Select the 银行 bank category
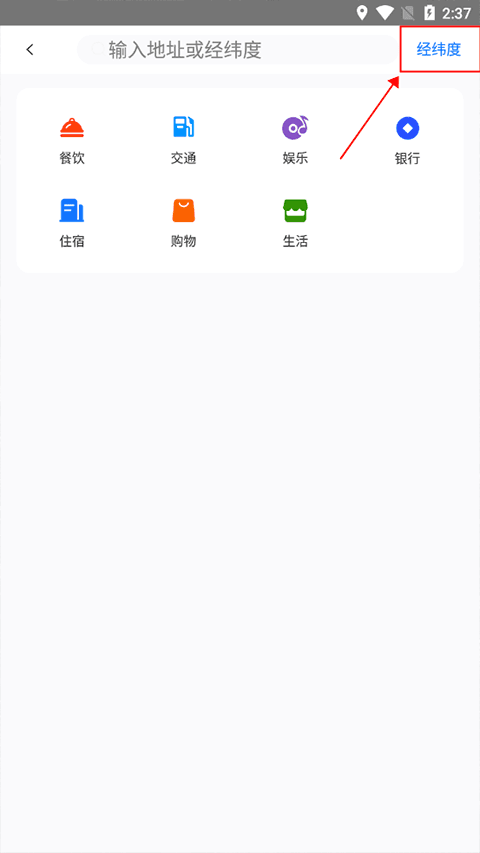Viewport: 480px width, 853px height. (x=407, y=140)
